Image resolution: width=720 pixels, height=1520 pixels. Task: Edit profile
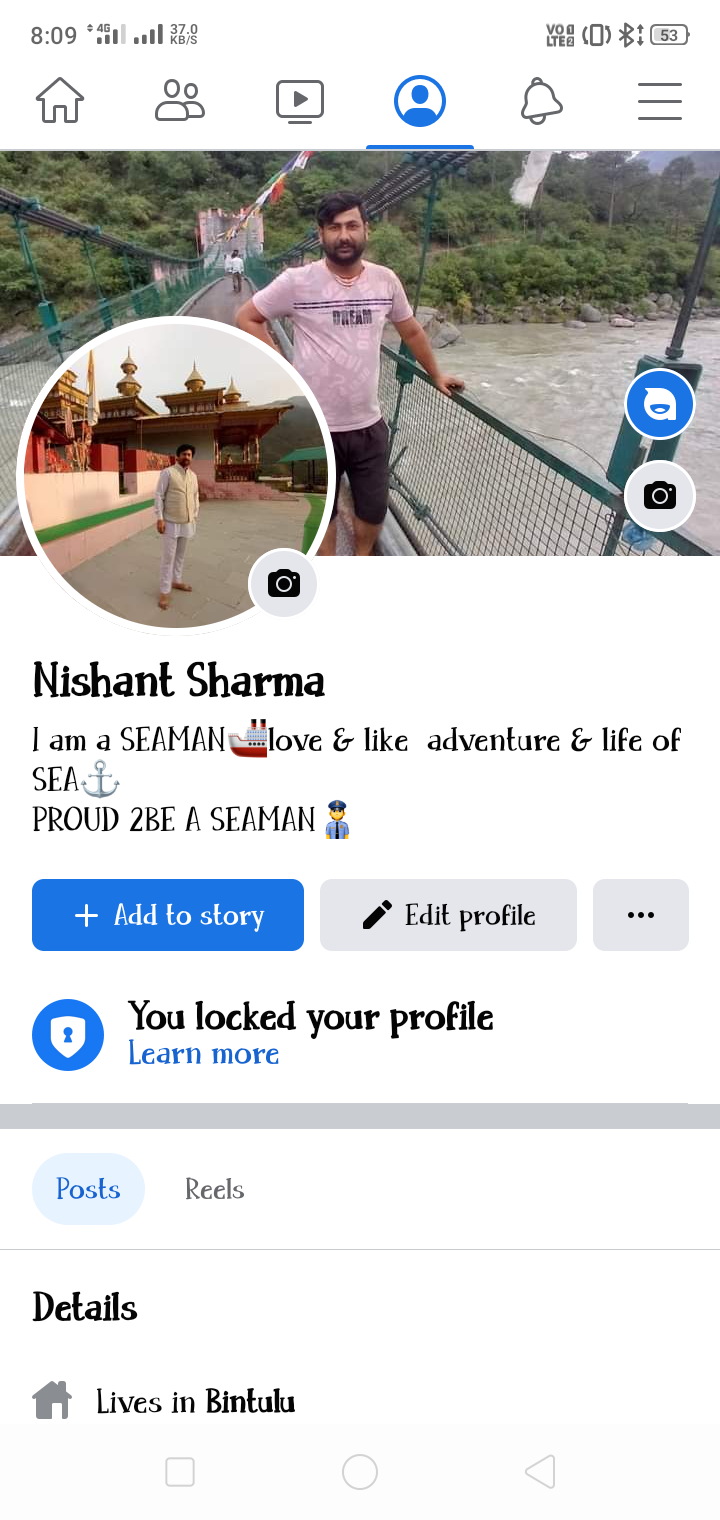pos(448,915)
